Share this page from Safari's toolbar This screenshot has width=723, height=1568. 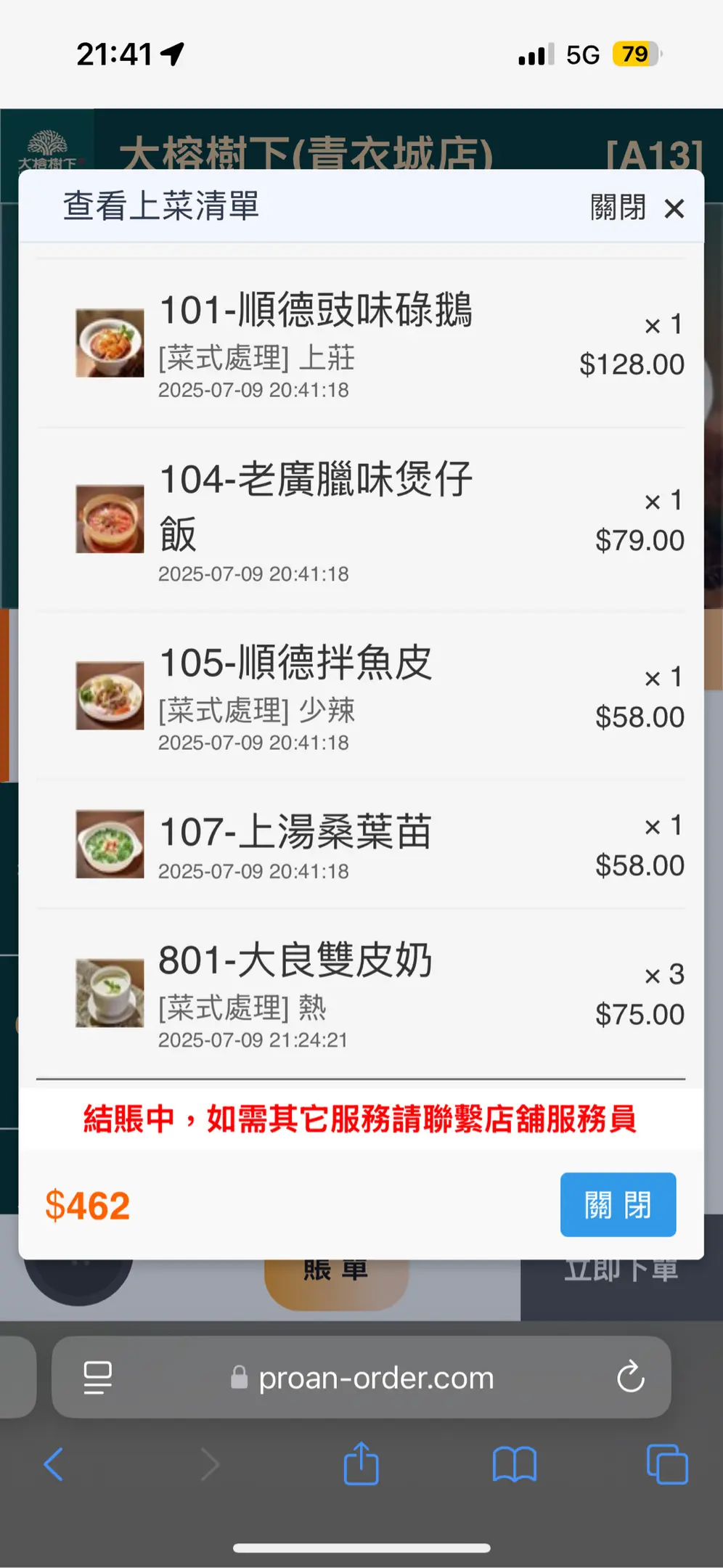(x=361, y=1463)
